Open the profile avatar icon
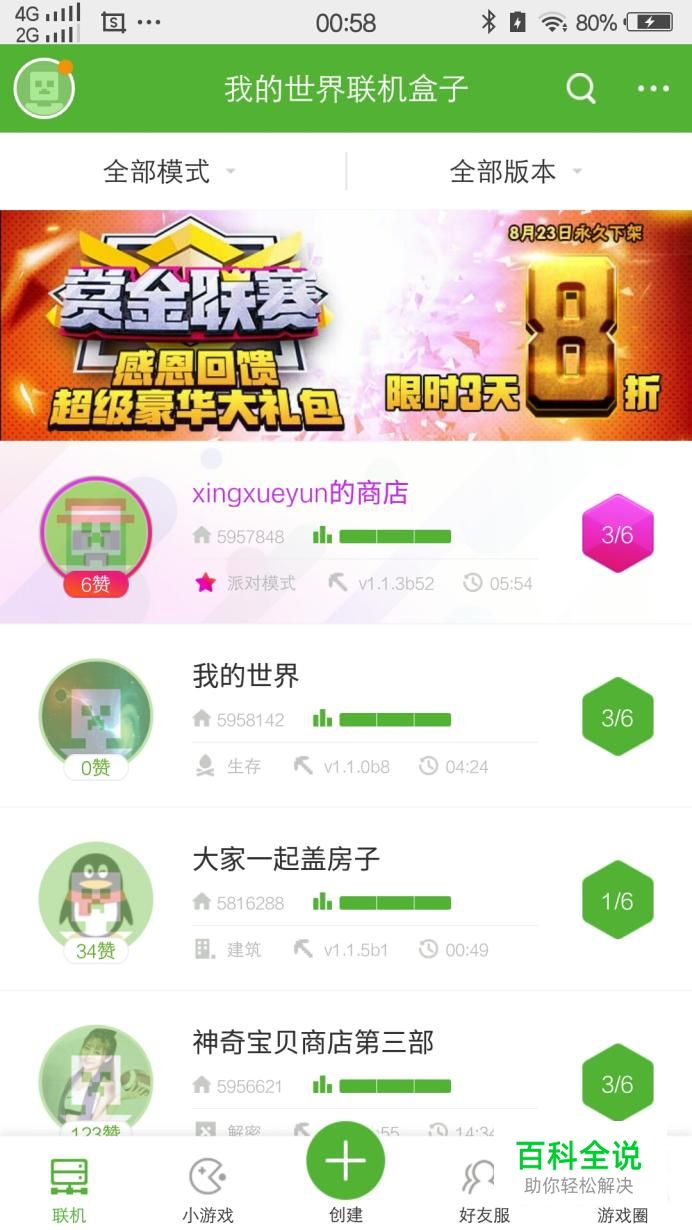This screenshot has height=1230, width=692. pos(44,88)
